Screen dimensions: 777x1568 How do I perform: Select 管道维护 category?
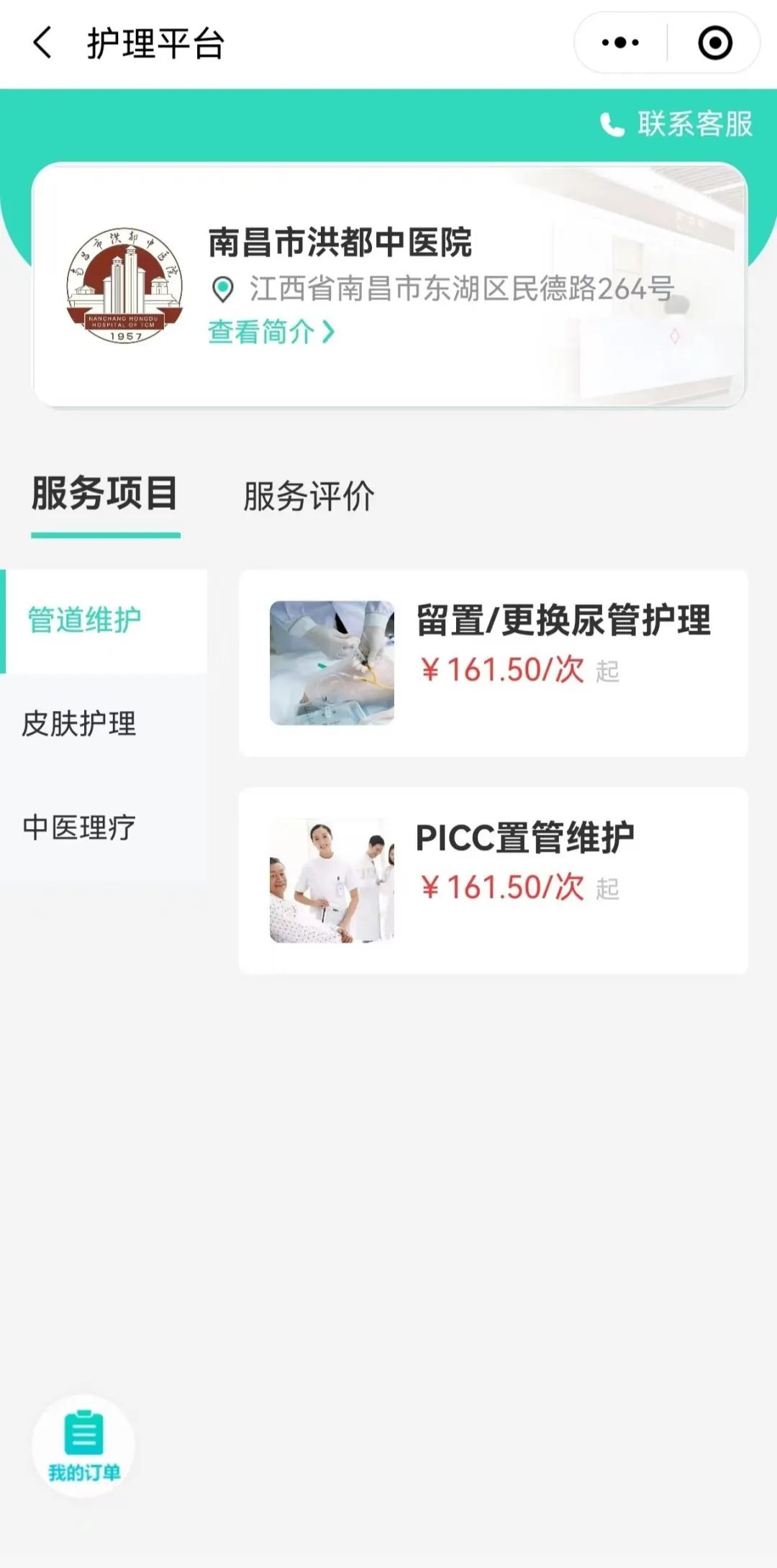[x=85, y=620]
